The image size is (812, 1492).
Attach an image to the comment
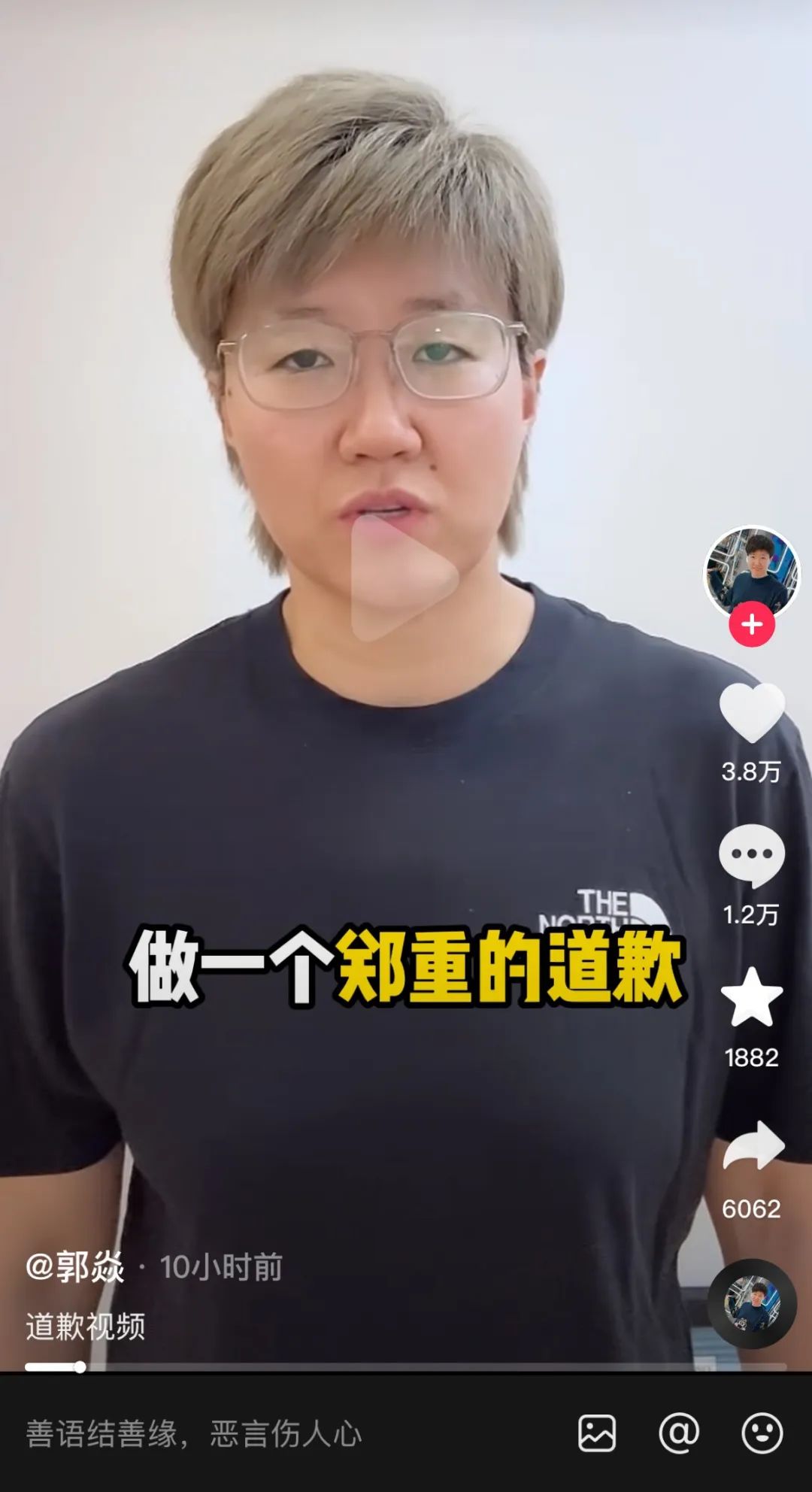click(597, 1433)
